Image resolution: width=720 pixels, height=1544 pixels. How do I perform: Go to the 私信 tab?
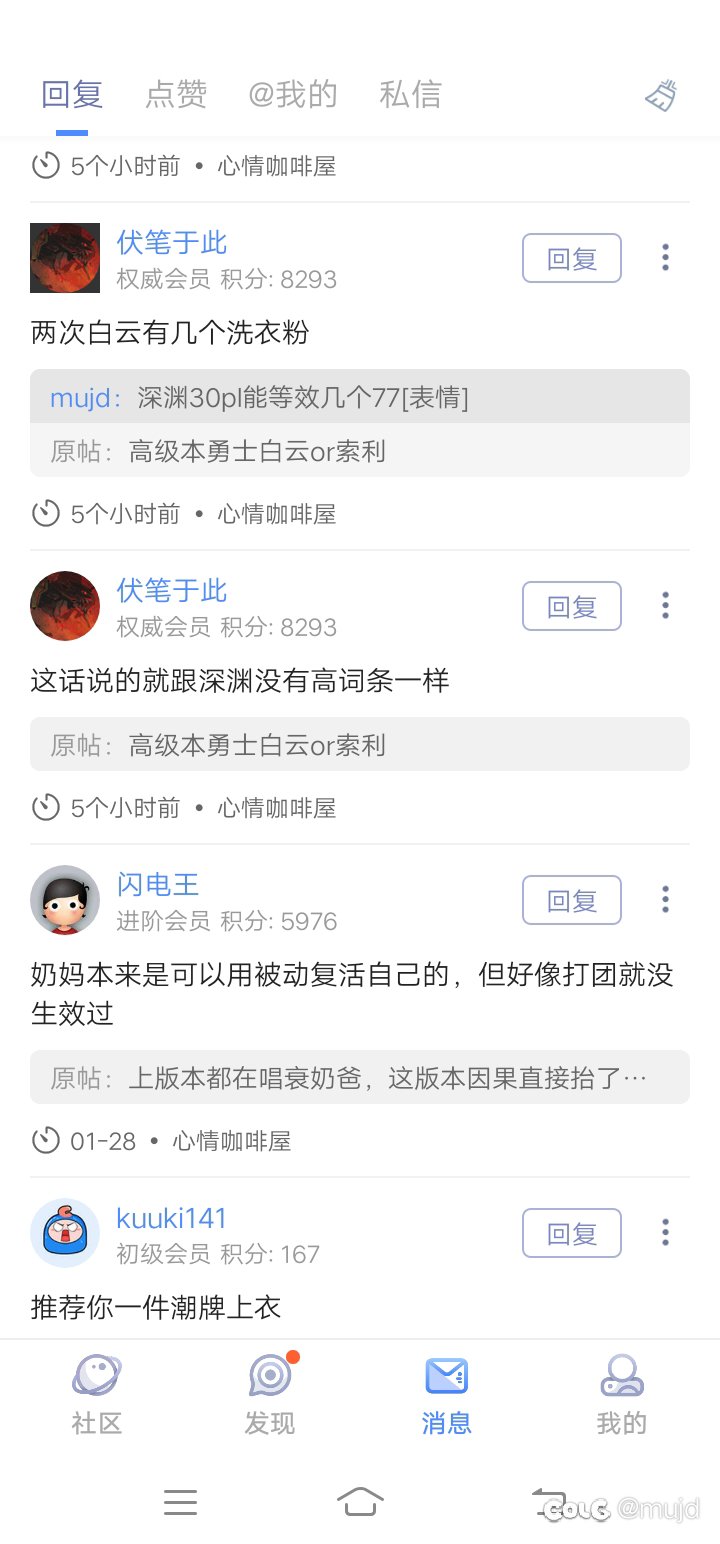[410, 95]
